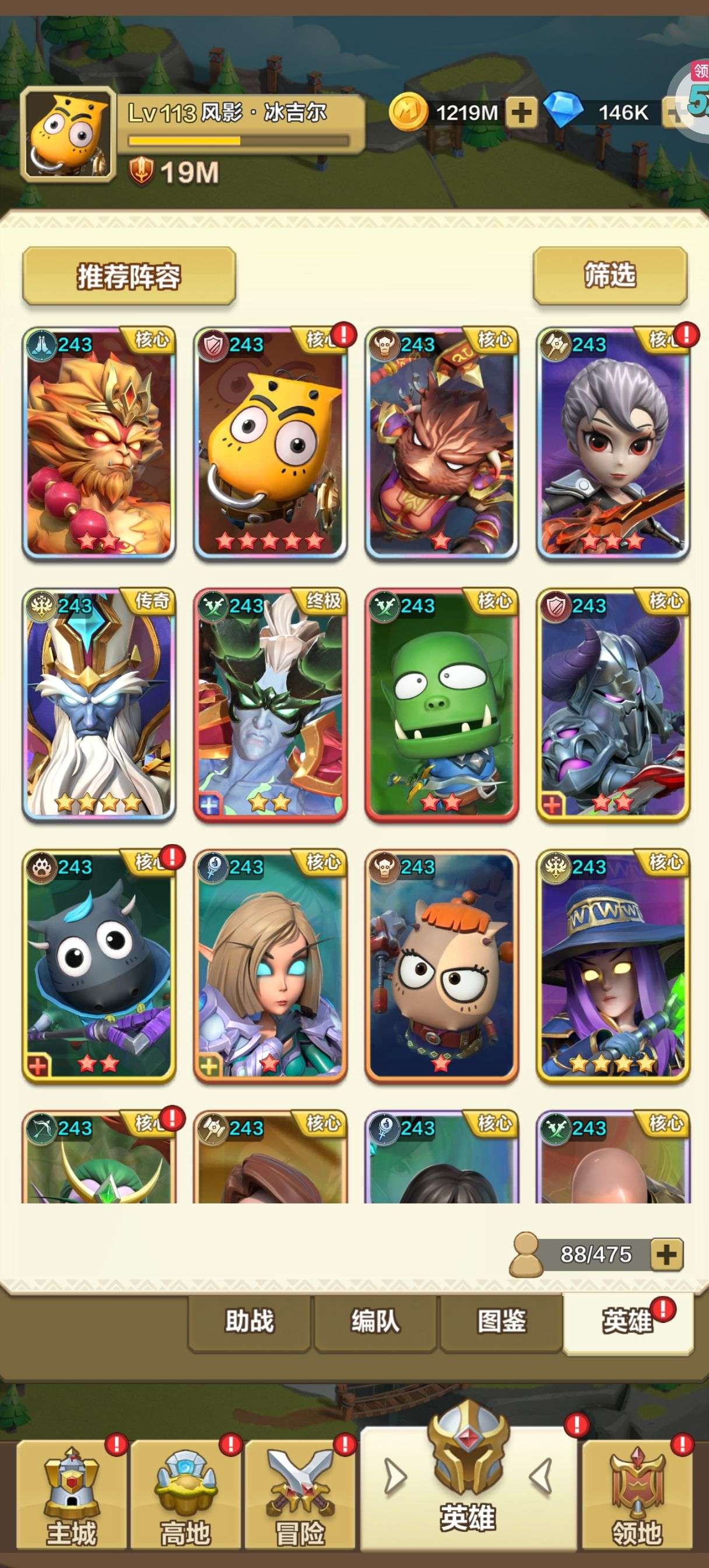Expand hero capacity with the plus button
The width and height of the screenshot is (709, 1568).
666,1255
